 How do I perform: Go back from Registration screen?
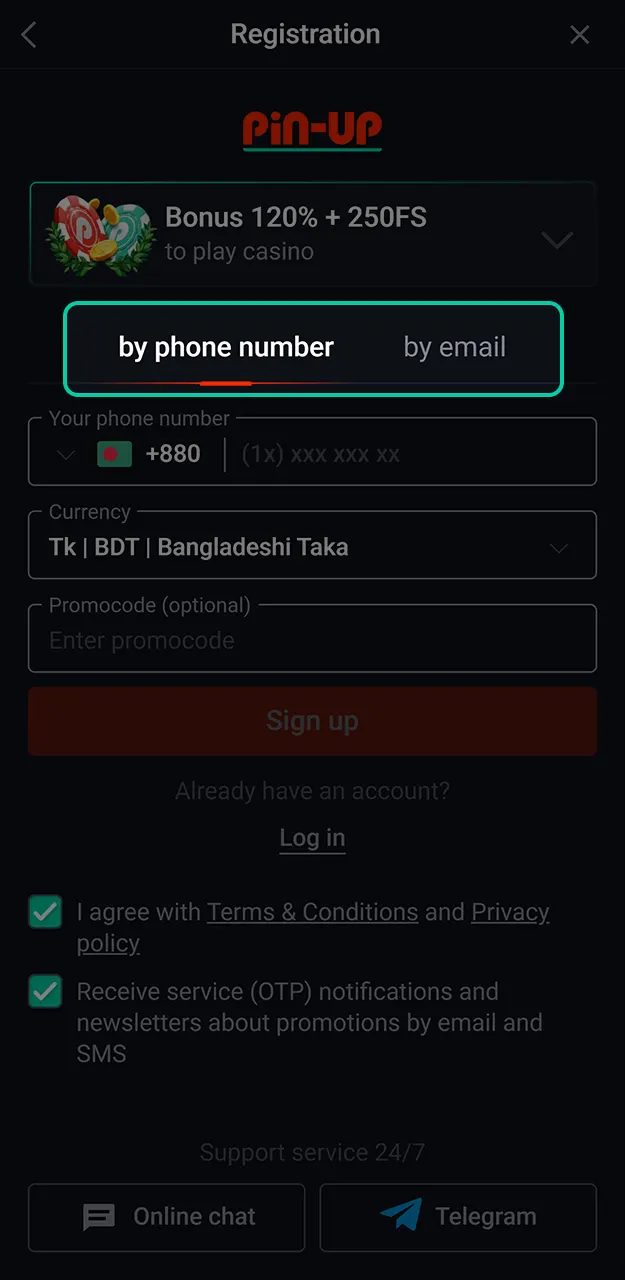pyautogui.click(x=28, y=36)
